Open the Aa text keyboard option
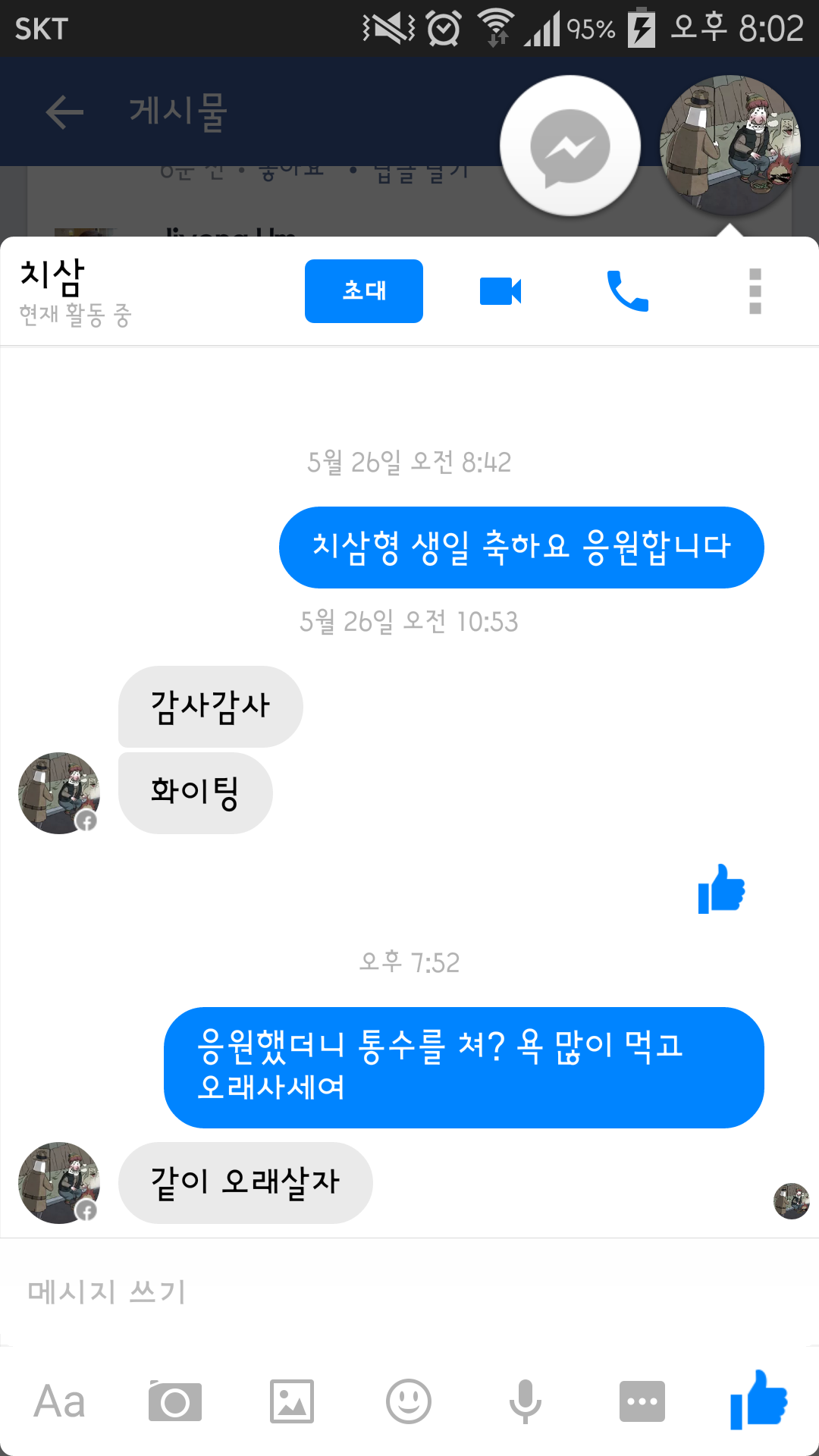Viewport: 819px width, 1456px height. click(59, 1401)
